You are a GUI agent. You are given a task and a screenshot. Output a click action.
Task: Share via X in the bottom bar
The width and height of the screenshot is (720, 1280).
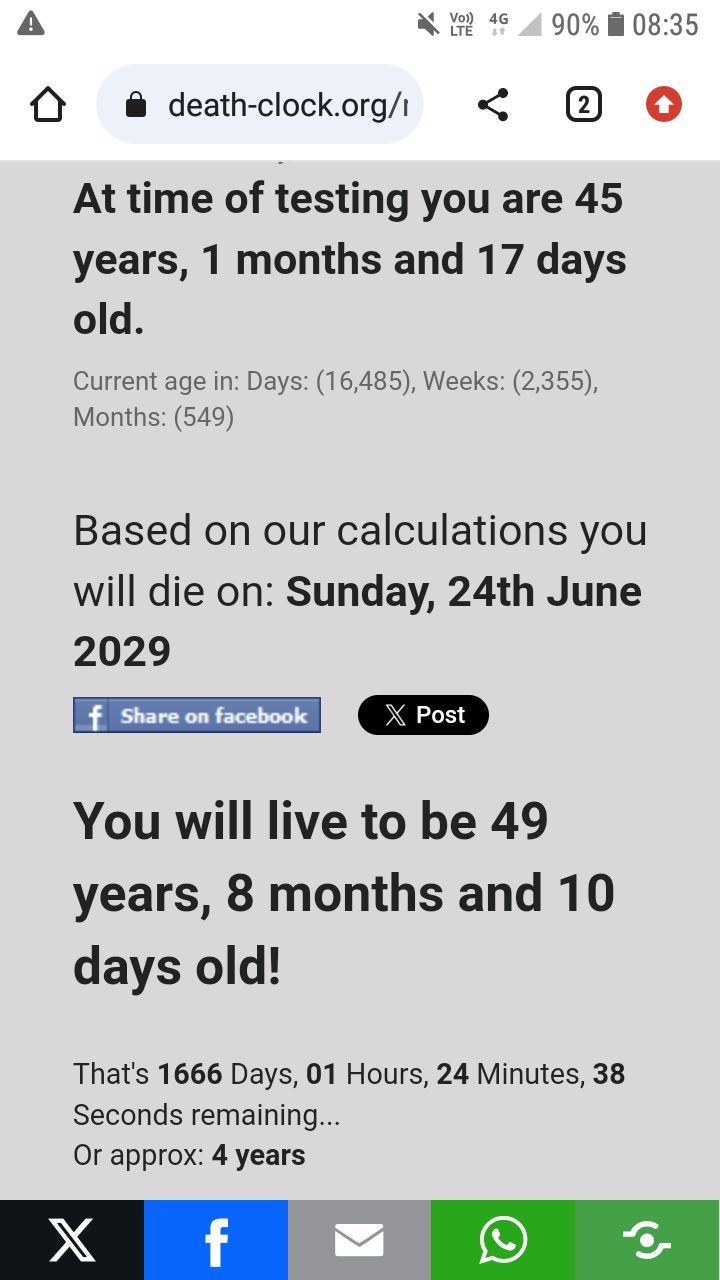(x=72, y=1240)
